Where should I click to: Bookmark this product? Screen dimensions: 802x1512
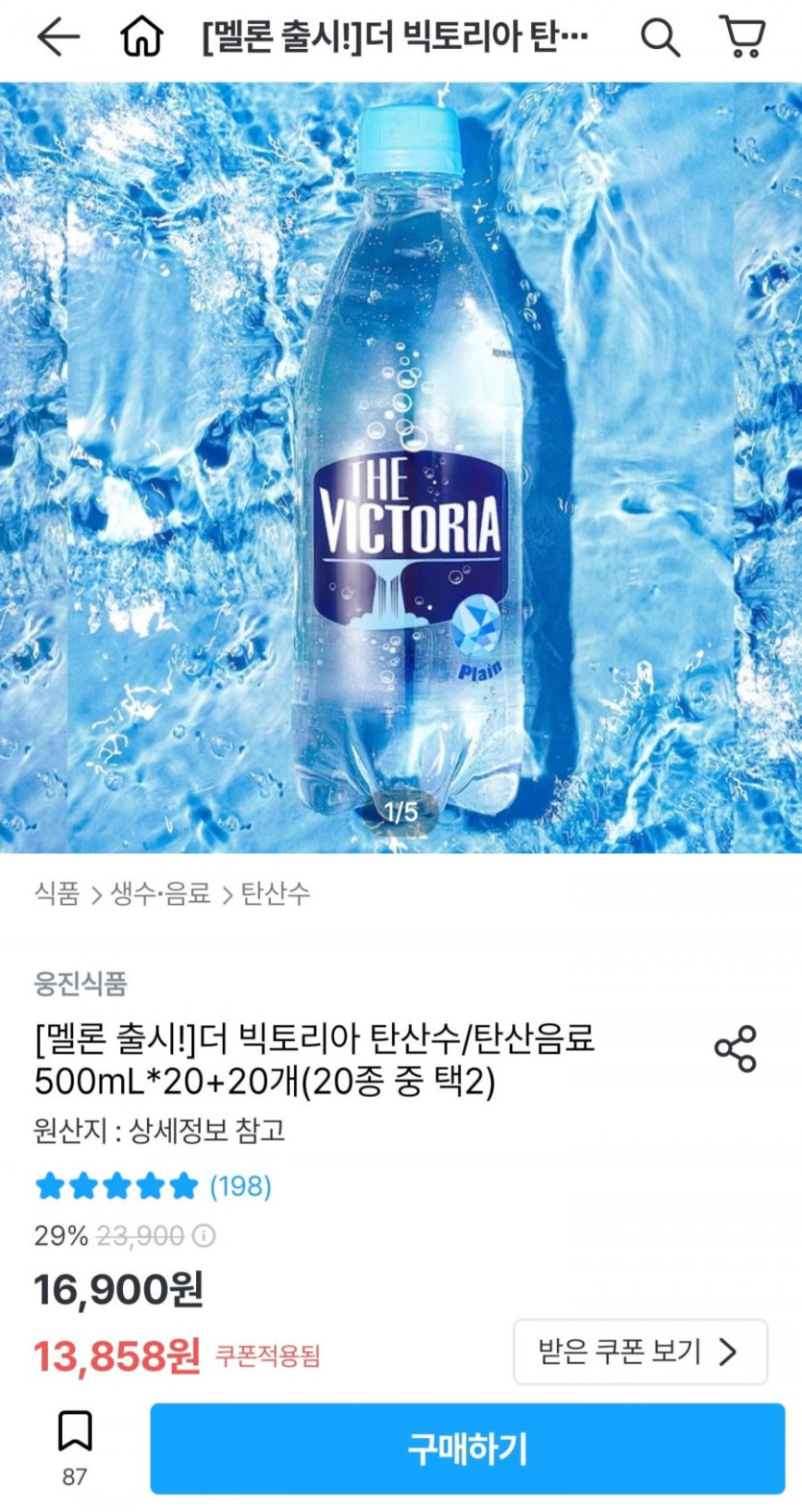[75, 1446]
